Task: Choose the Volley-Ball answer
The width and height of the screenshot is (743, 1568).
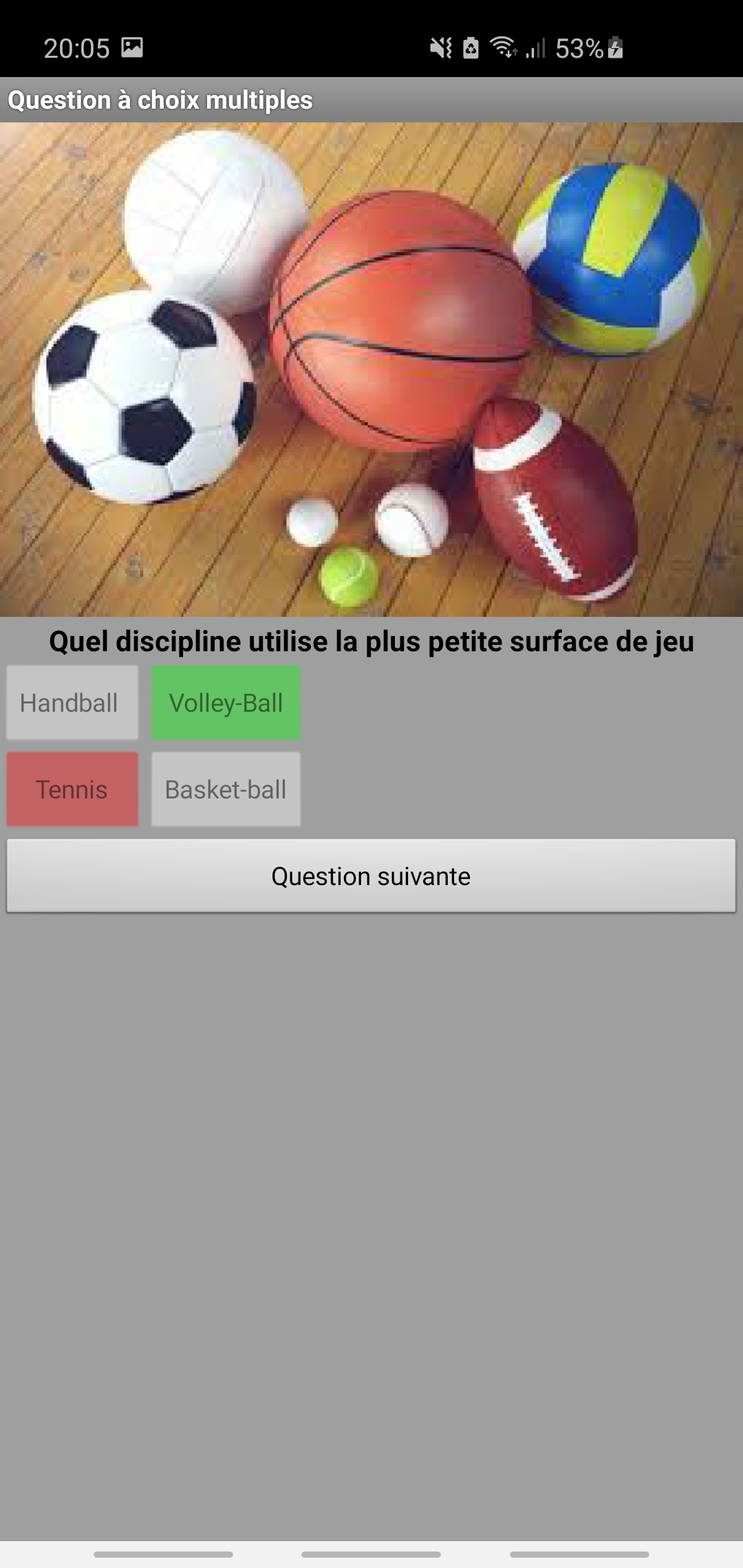Action: point(226,703)
